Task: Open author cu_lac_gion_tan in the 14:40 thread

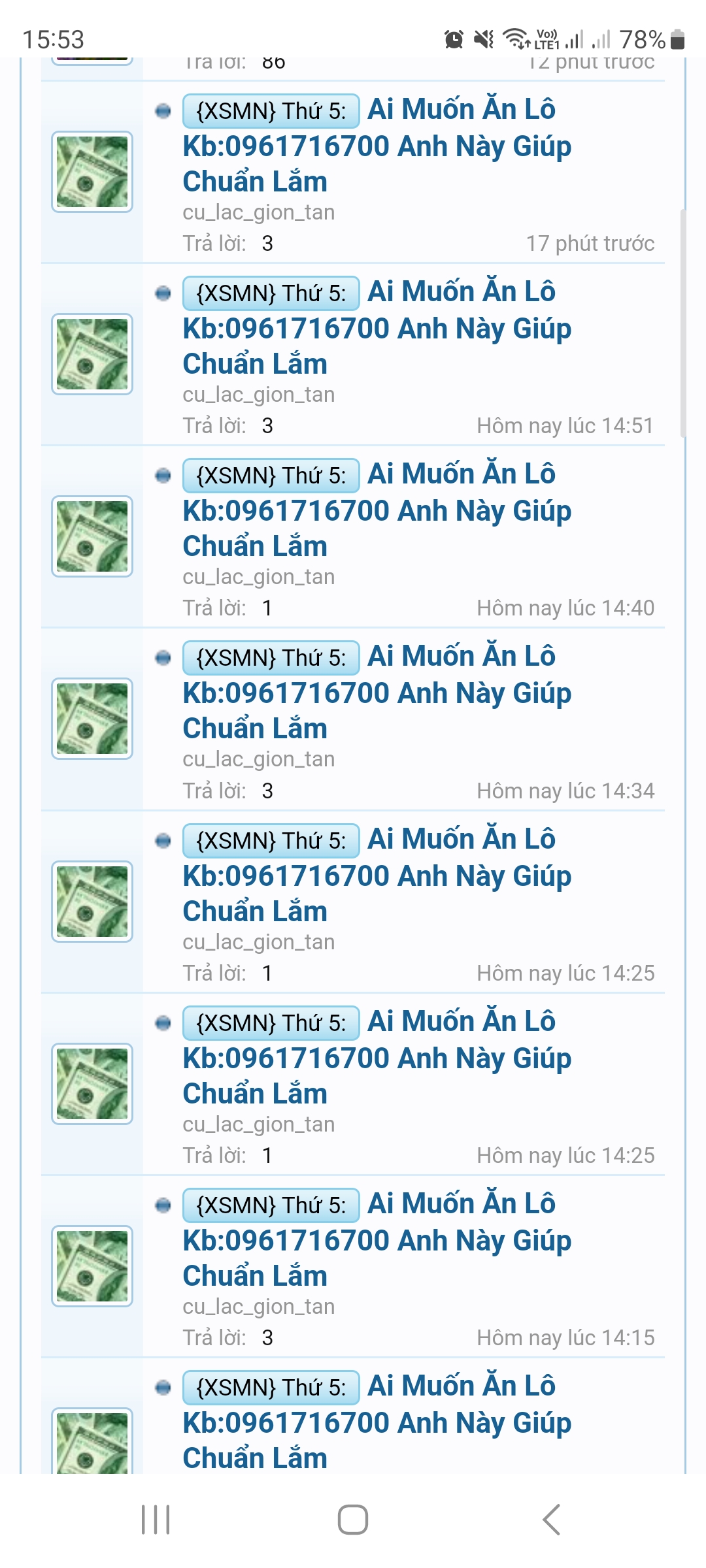Action: (259, 577)
